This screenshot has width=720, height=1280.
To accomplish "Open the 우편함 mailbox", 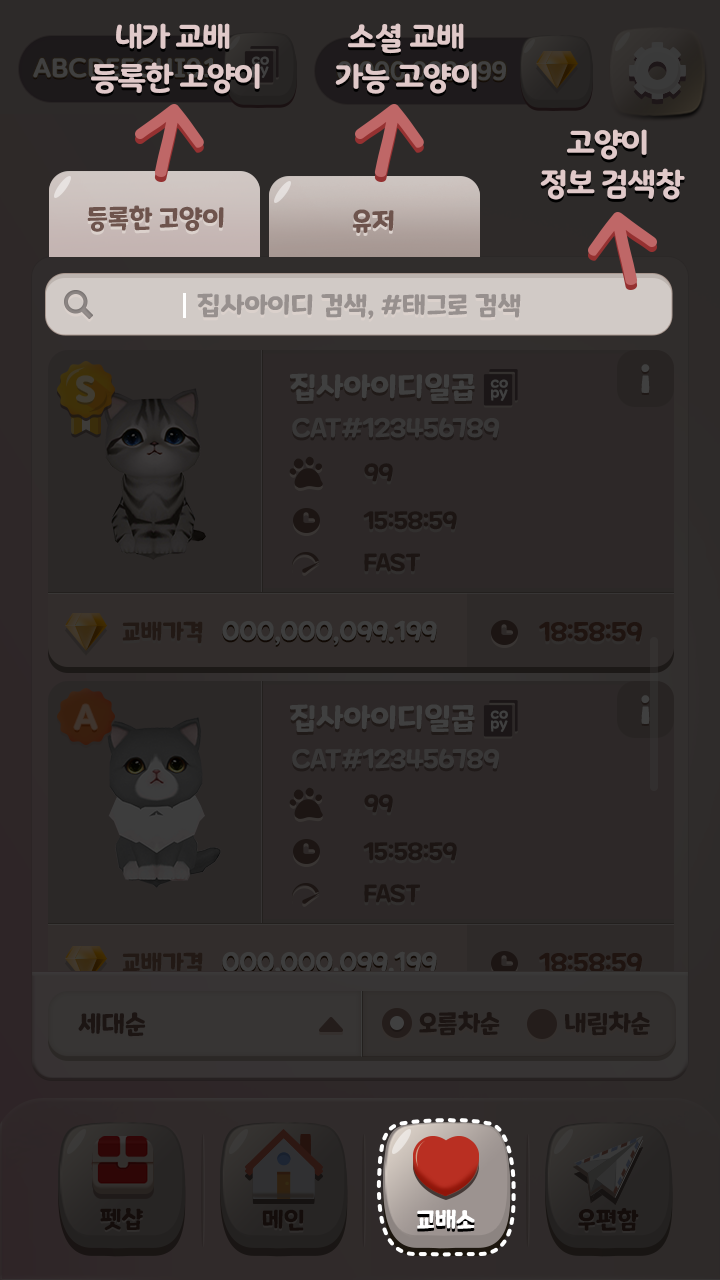I will coord(607,1186).
